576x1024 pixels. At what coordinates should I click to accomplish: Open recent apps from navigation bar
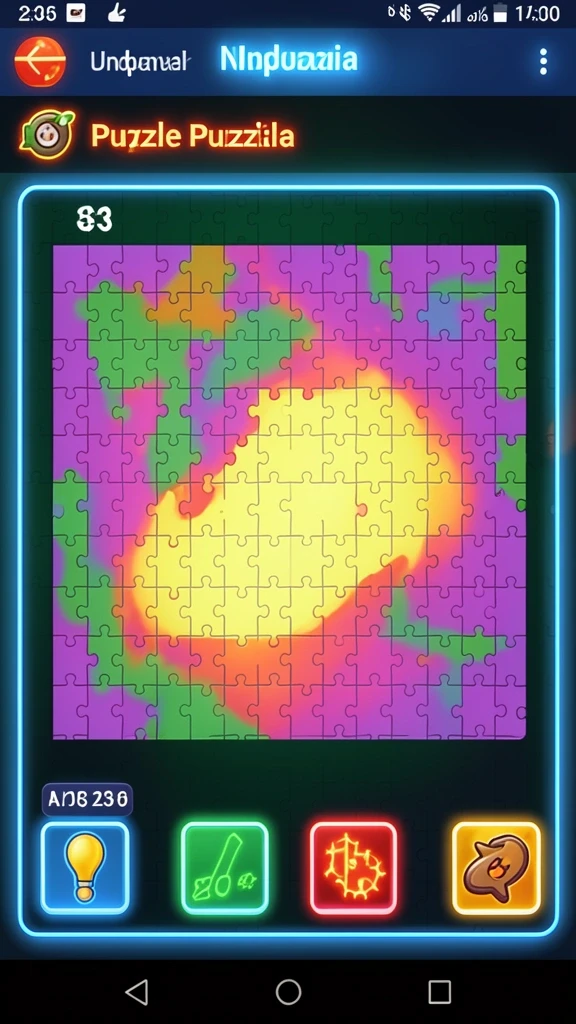tap(440, 991)
